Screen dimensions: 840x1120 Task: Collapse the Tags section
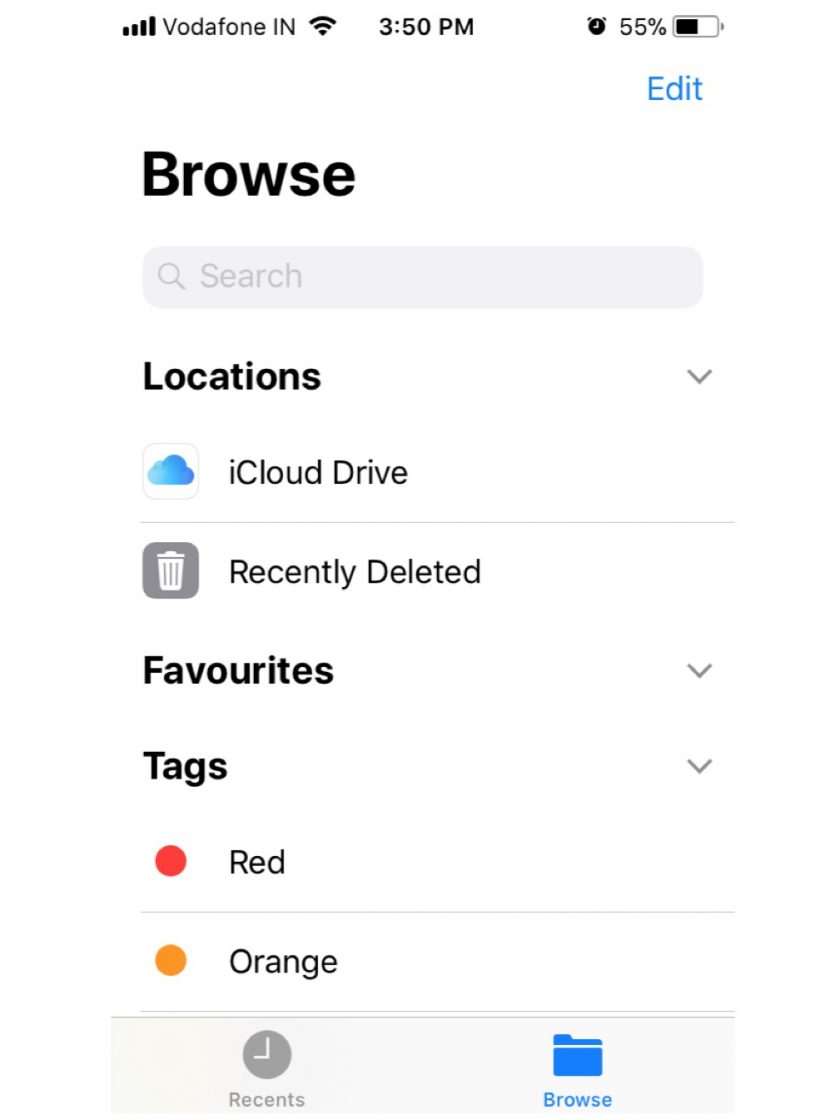click(x=699, y=766)
